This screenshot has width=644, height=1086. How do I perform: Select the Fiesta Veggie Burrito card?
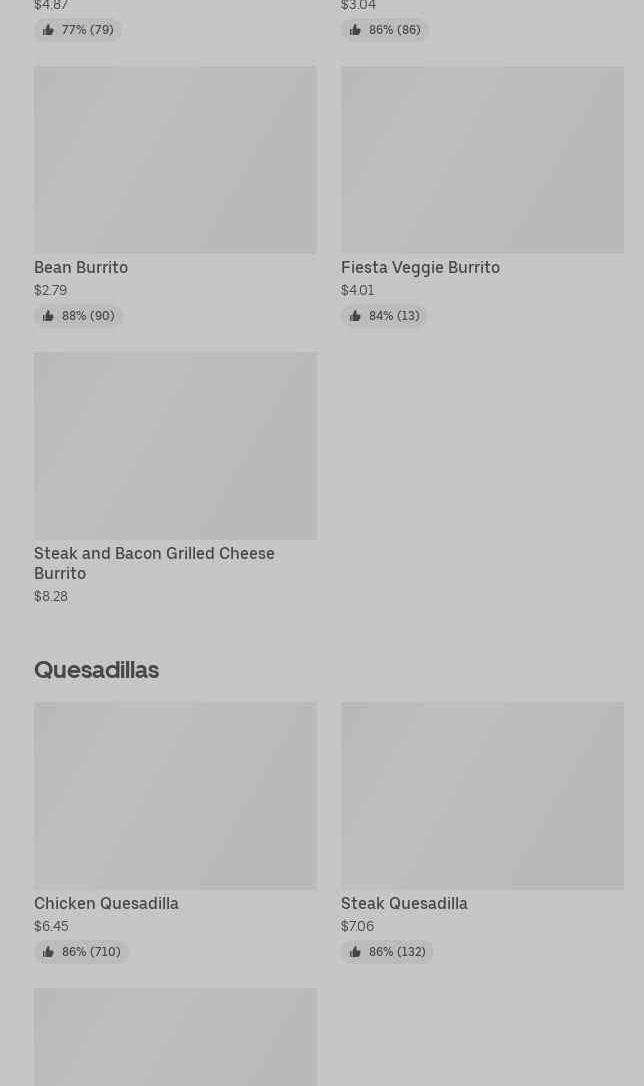[x=482, y=196]
